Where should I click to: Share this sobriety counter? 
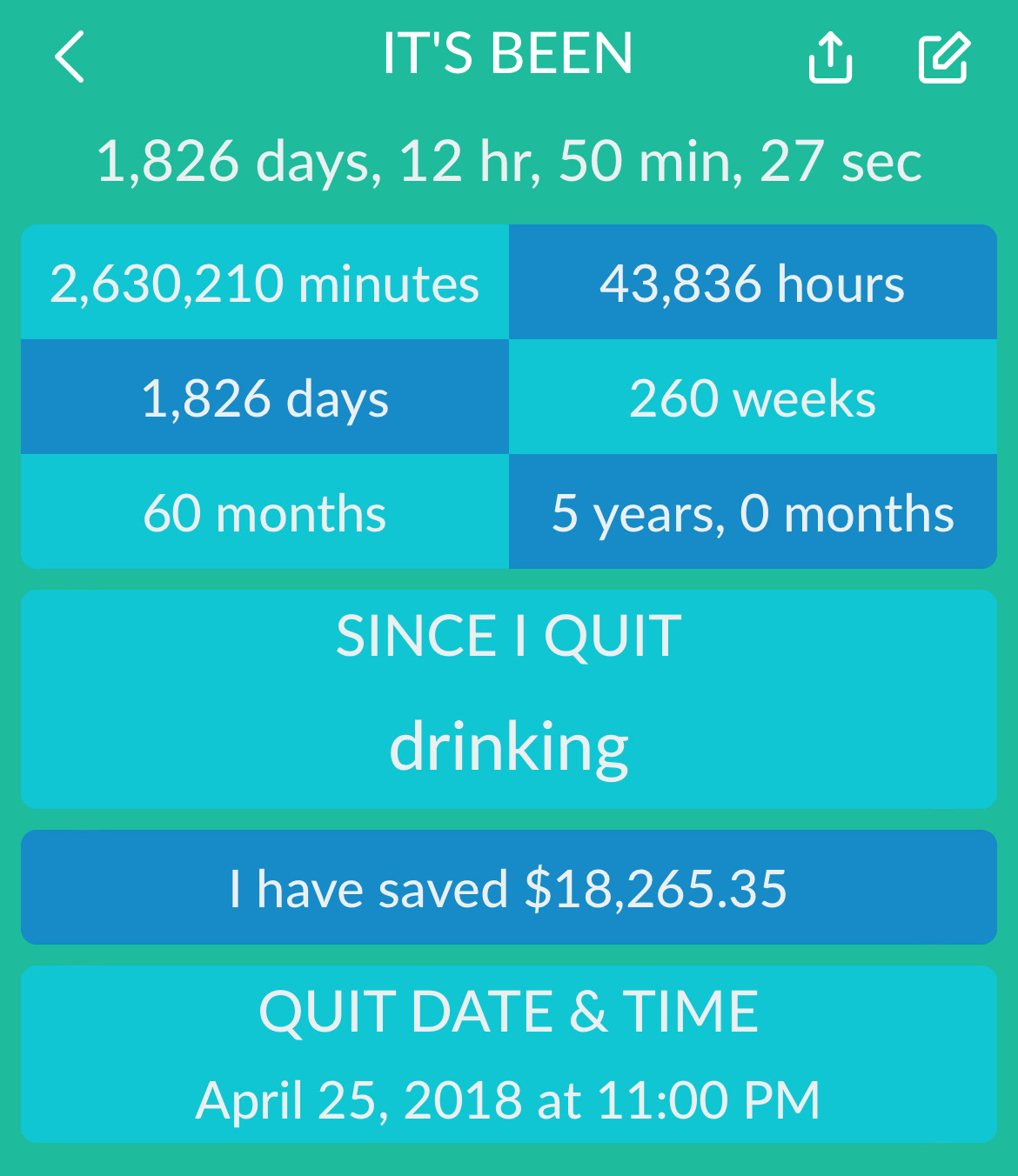(x=830, y=57)
